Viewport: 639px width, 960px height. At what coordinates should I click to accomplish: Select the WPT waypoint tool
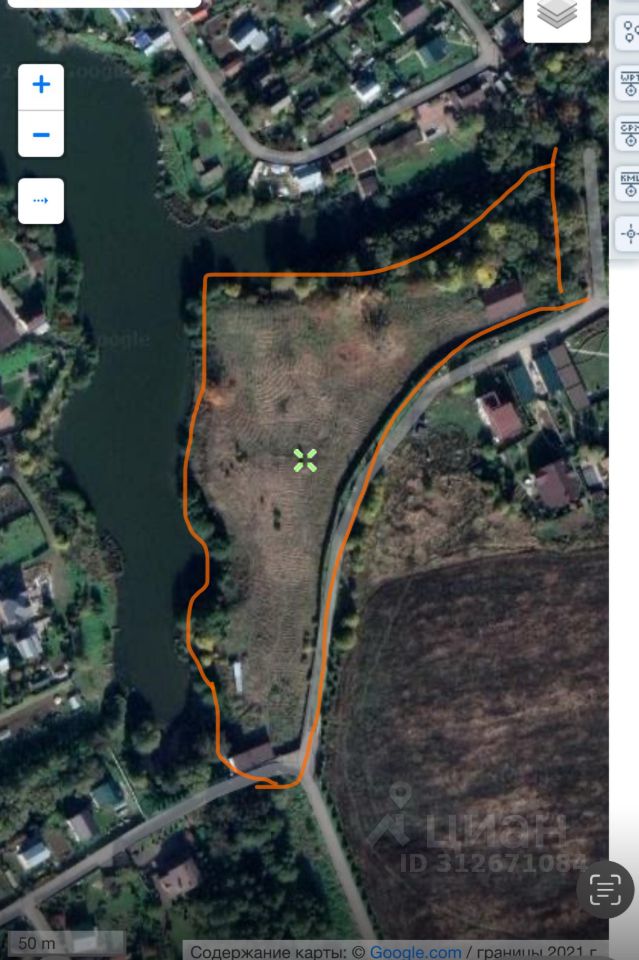coord(629,82)
